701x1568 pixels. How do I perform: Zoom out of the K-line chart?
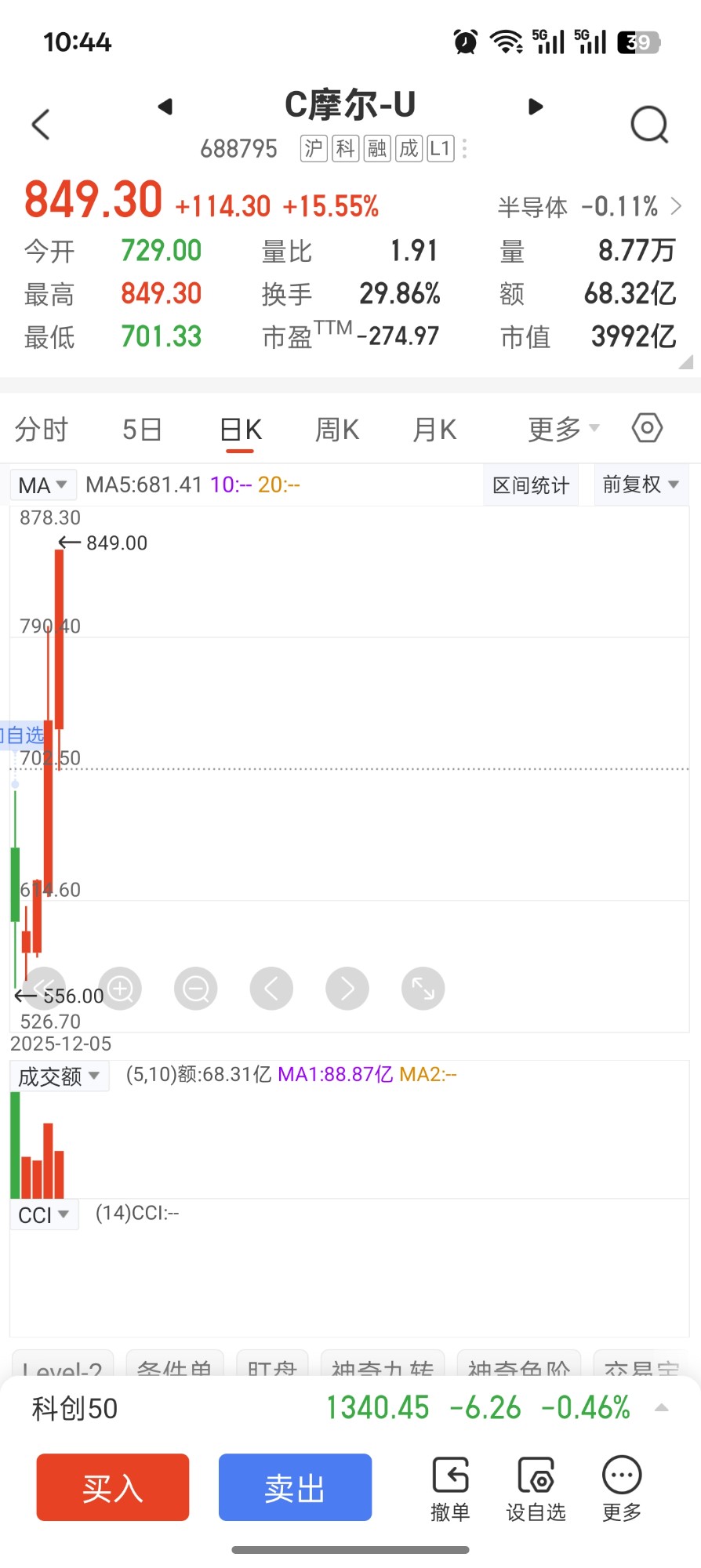pos(196,989)
